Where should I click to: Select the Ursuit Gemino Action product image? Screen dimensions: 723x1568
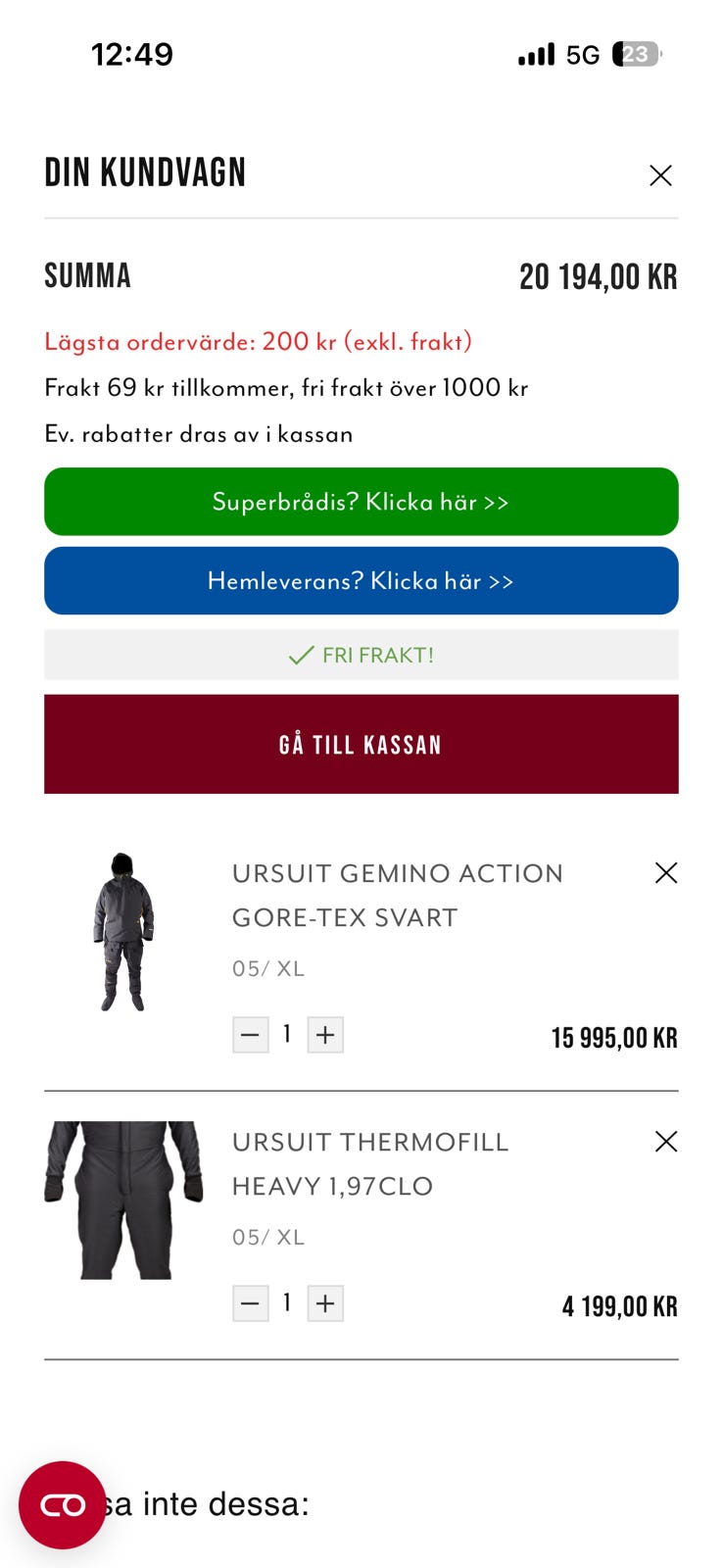pyautogui.click(x=123, y=931)
